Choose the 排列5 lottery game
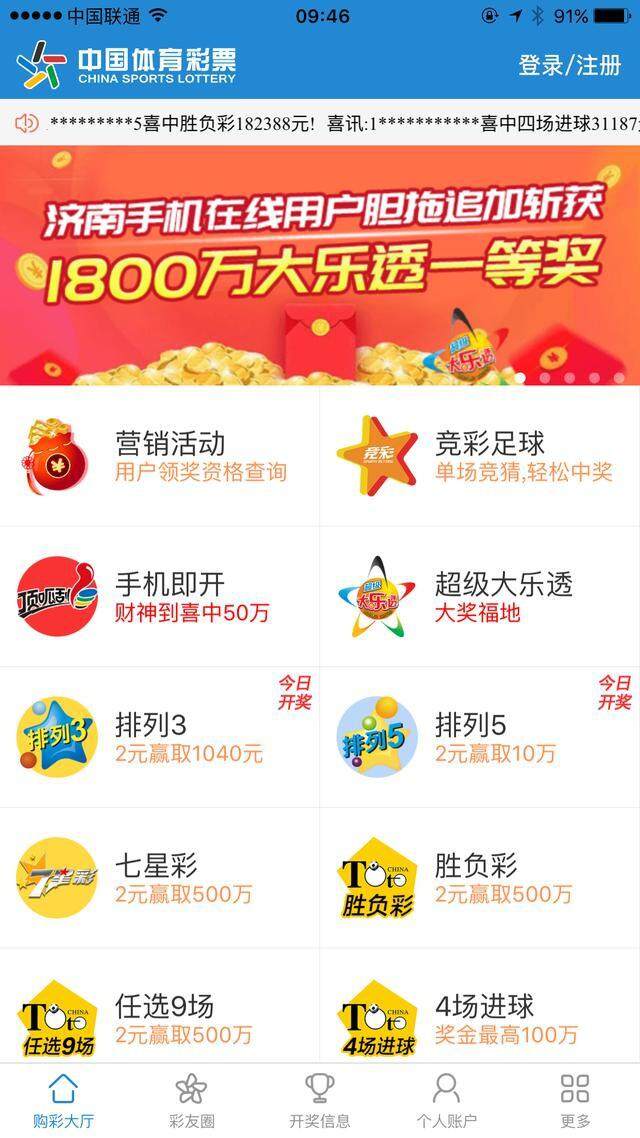Image resolution: width=640 pixels, height=1138 pixels. pos(480,737)
